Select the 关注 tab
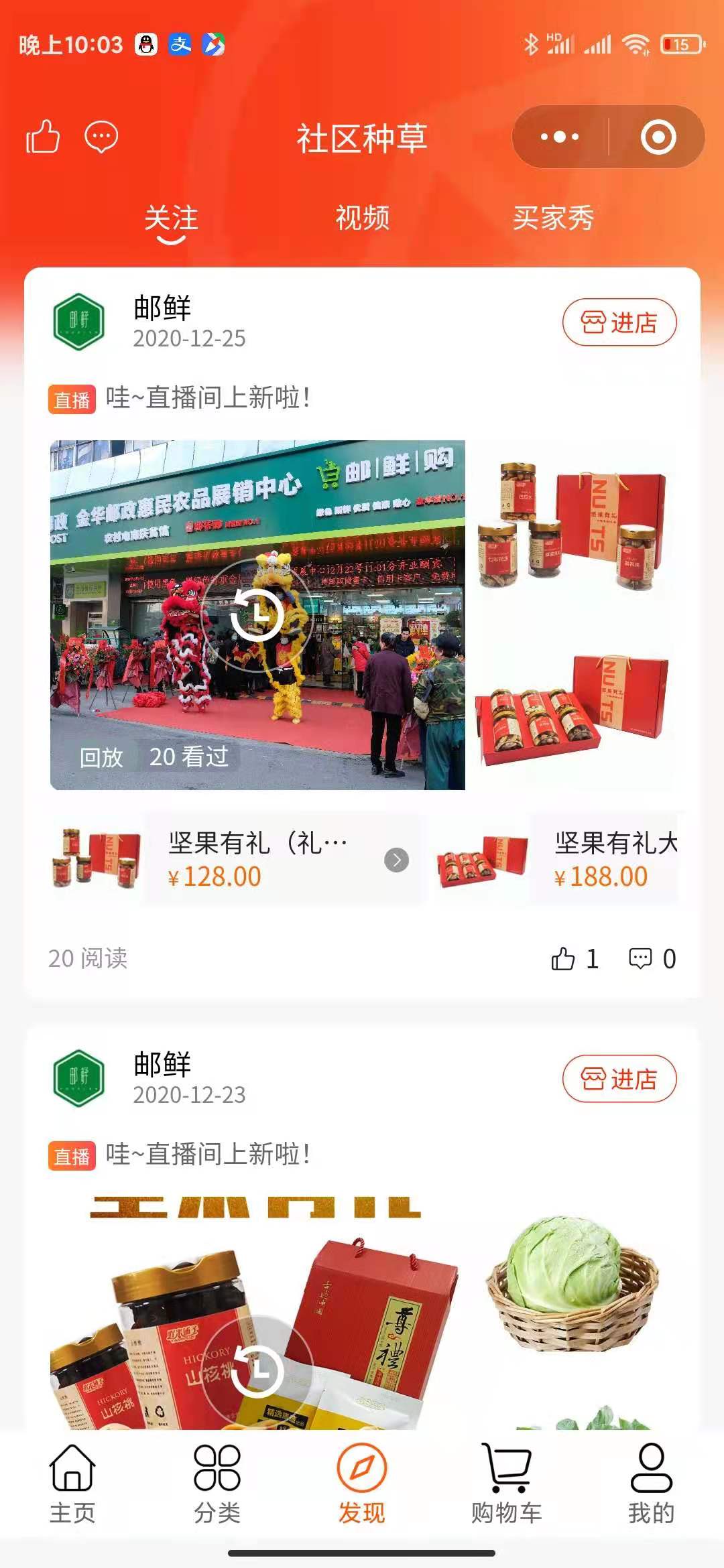 [x=171, y=218]
